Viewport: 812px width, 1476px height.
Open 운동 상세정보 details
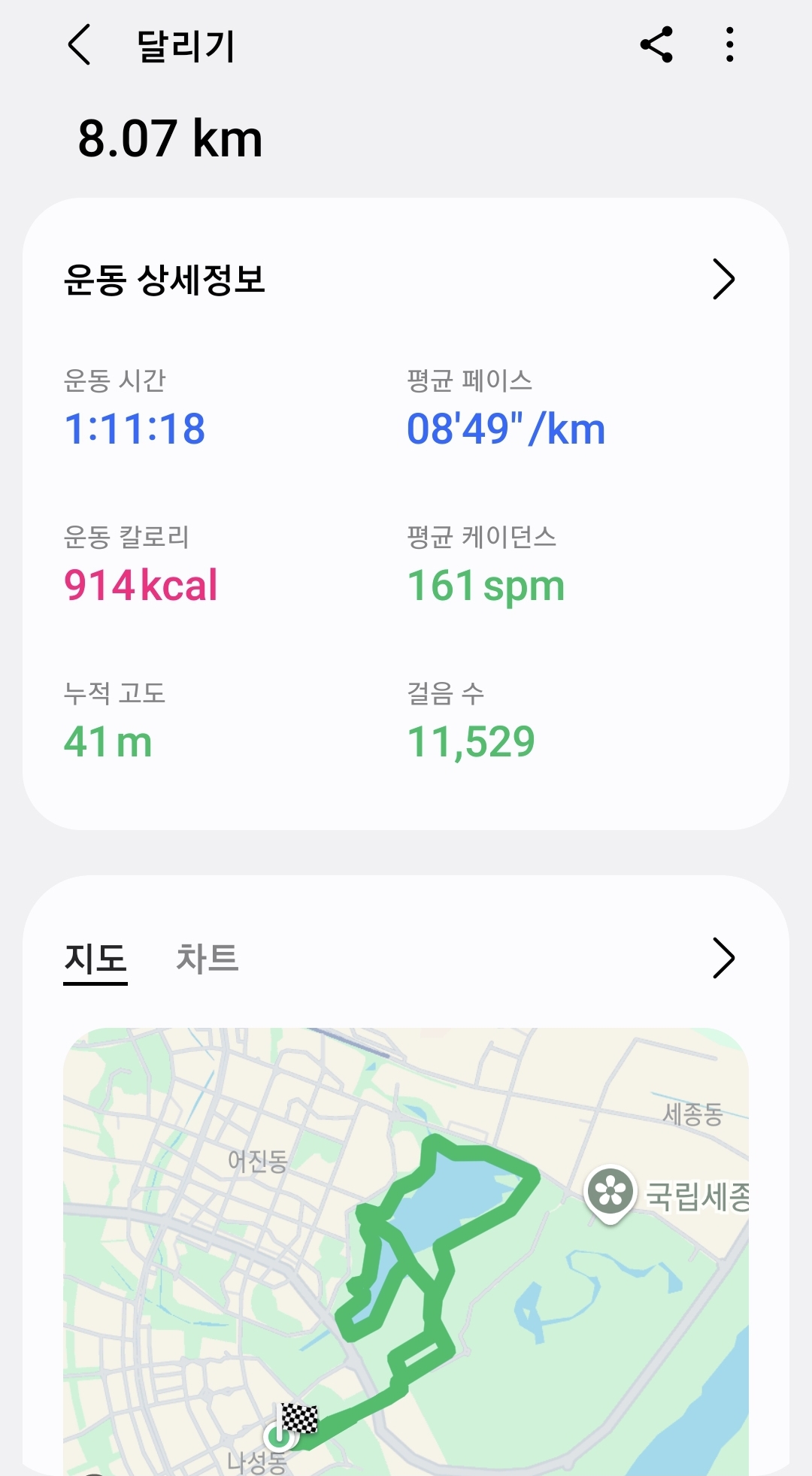tap(723, 280)
